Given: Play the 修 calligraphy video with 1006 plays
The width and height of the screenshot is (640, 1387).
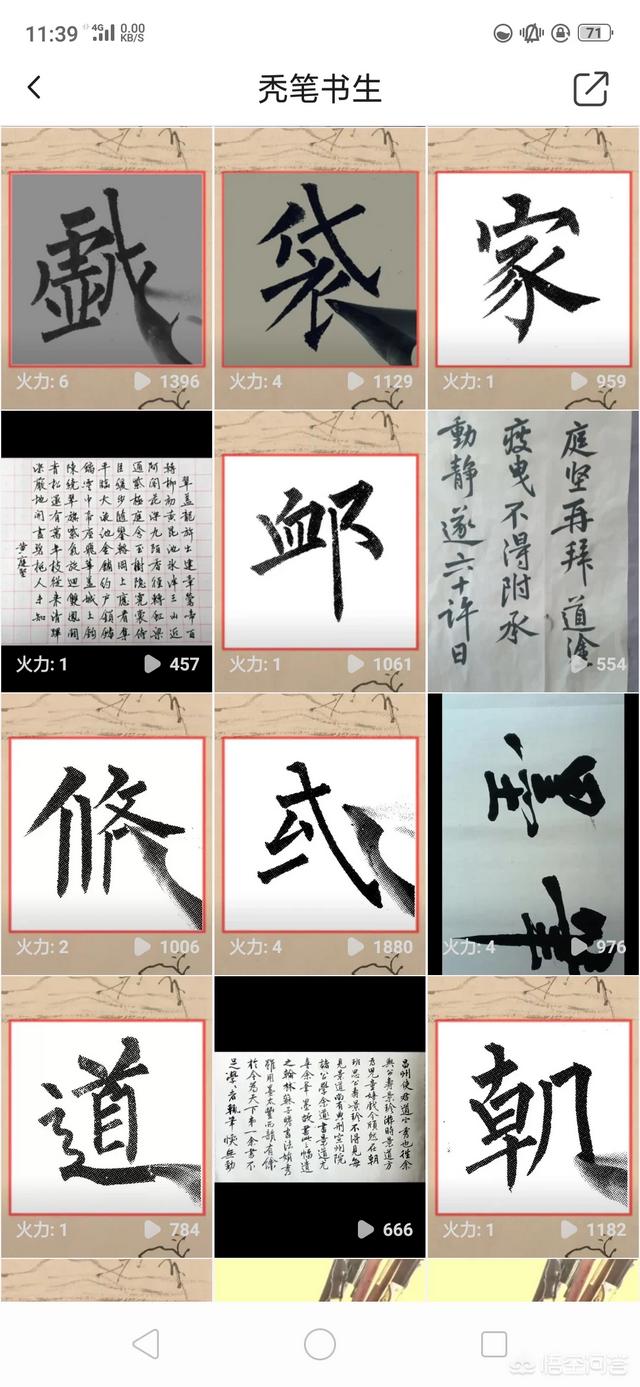Looking at the screenshot, I should (x=106, y=834).
